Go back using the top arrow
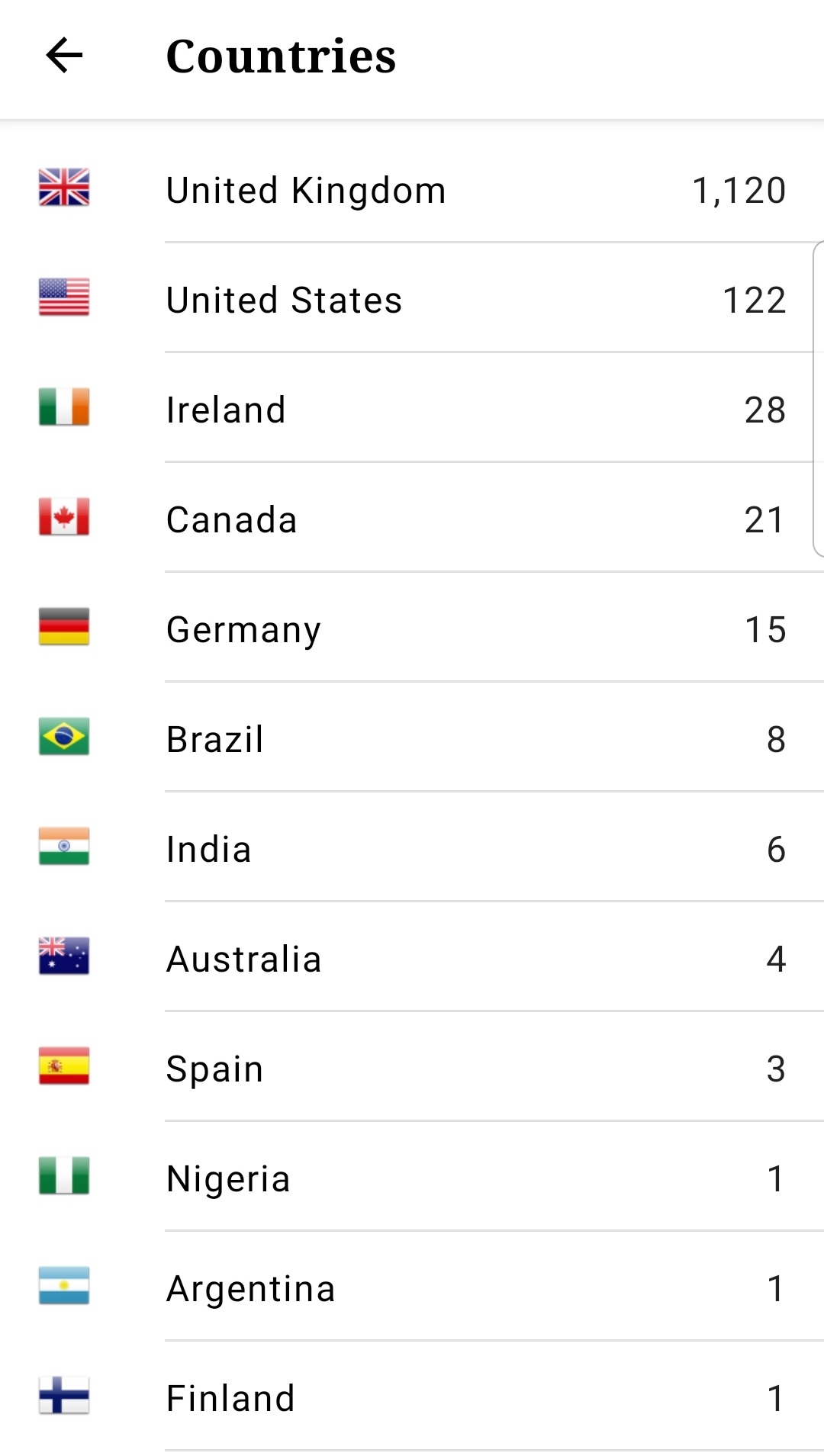The width and height of the screenshot is (824, 1456). click(x=64, y=56)
